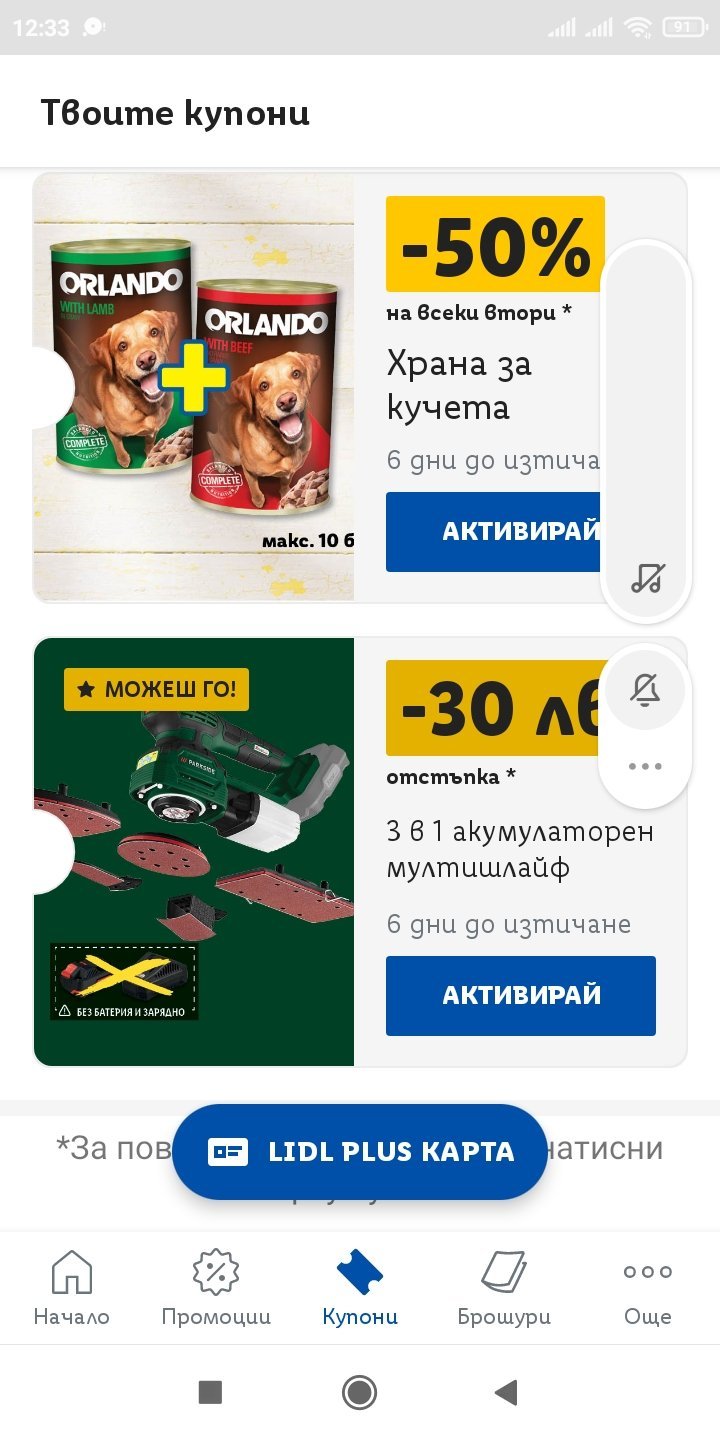Expand the three-dot volume options

[x=646, y=766]
